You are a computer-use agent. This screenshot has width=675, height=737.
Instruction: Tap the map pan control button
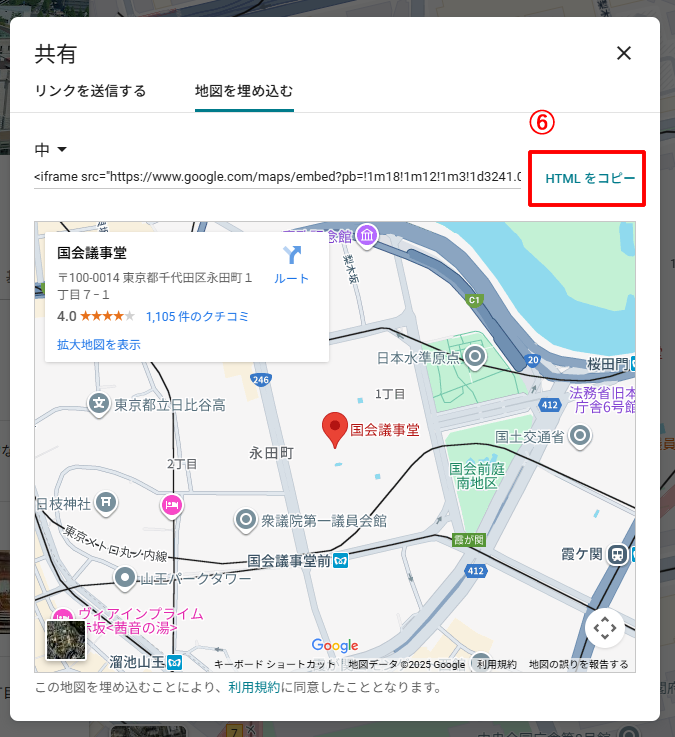tap(604, 628)
